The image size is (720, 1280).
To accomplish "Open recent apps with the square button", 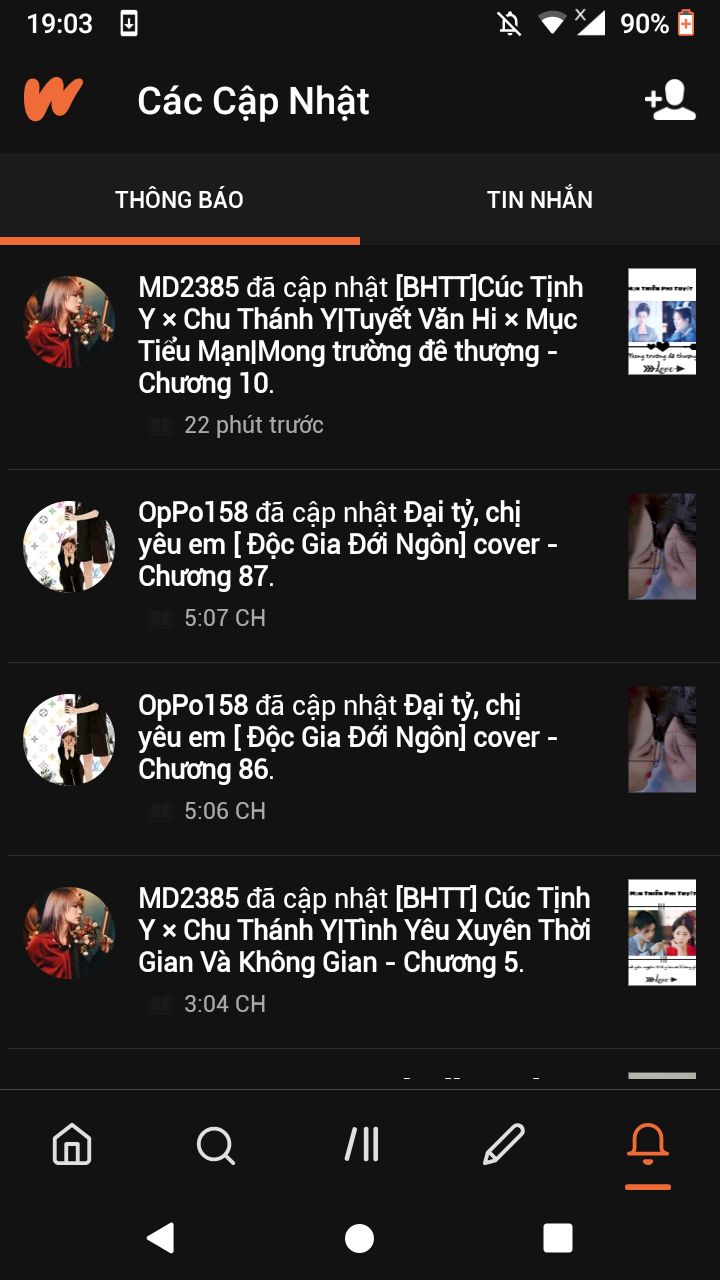I will [x=558, y=1238].
